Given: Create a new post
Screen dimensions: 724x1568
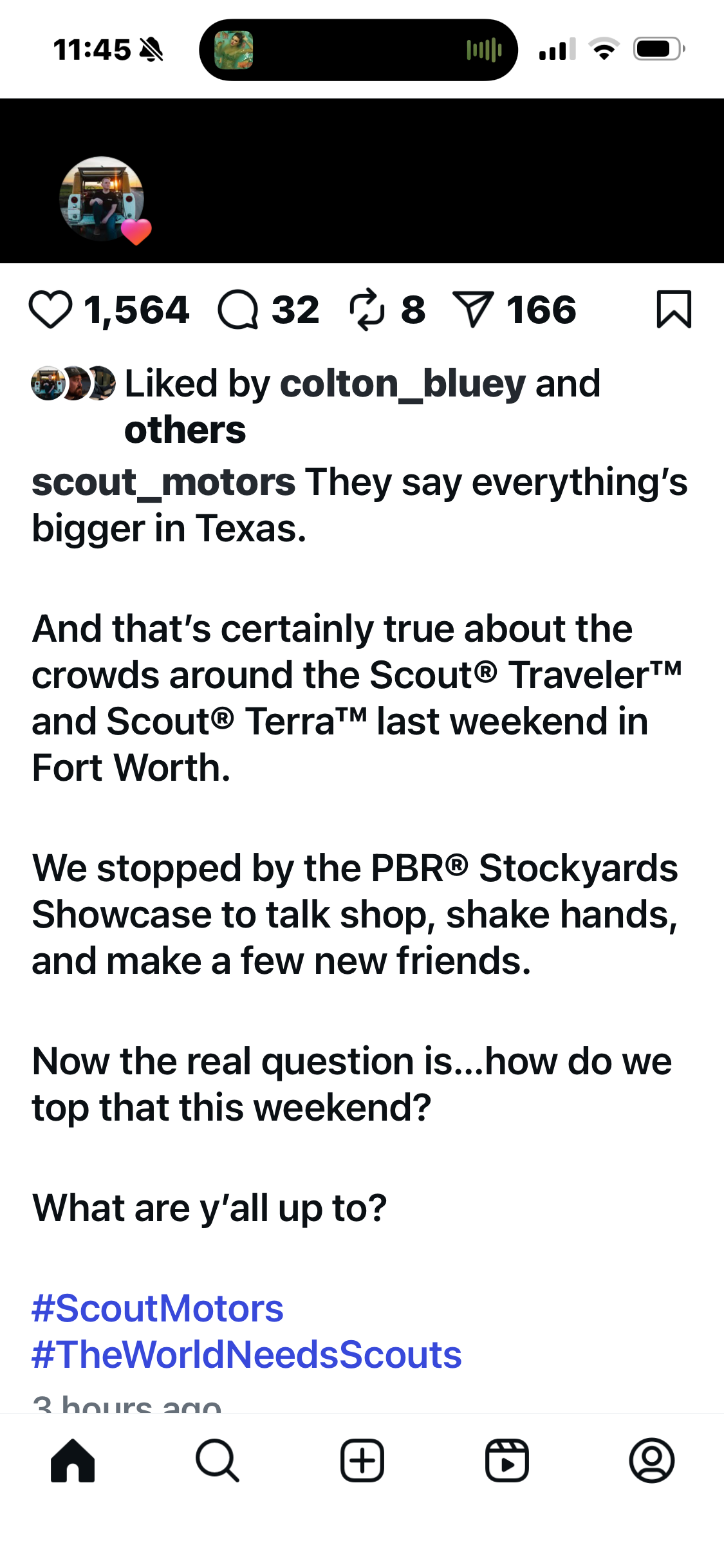Looking at the screenshot, I should 362,1461.
